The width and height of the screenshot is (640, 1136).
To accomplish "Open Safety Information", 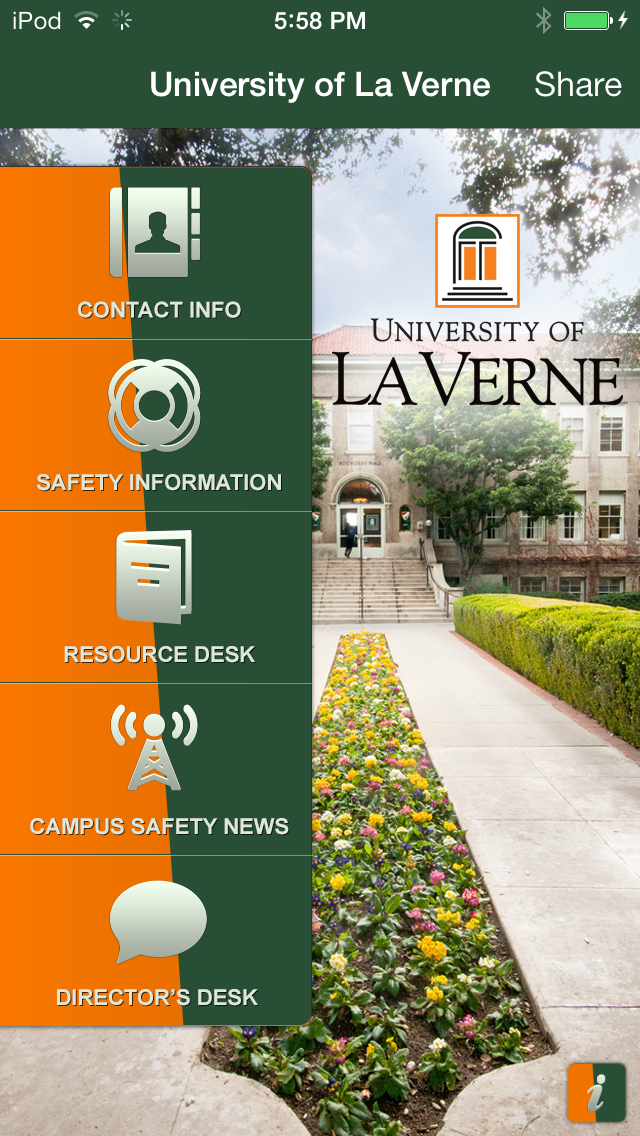I will pos(156,426).
